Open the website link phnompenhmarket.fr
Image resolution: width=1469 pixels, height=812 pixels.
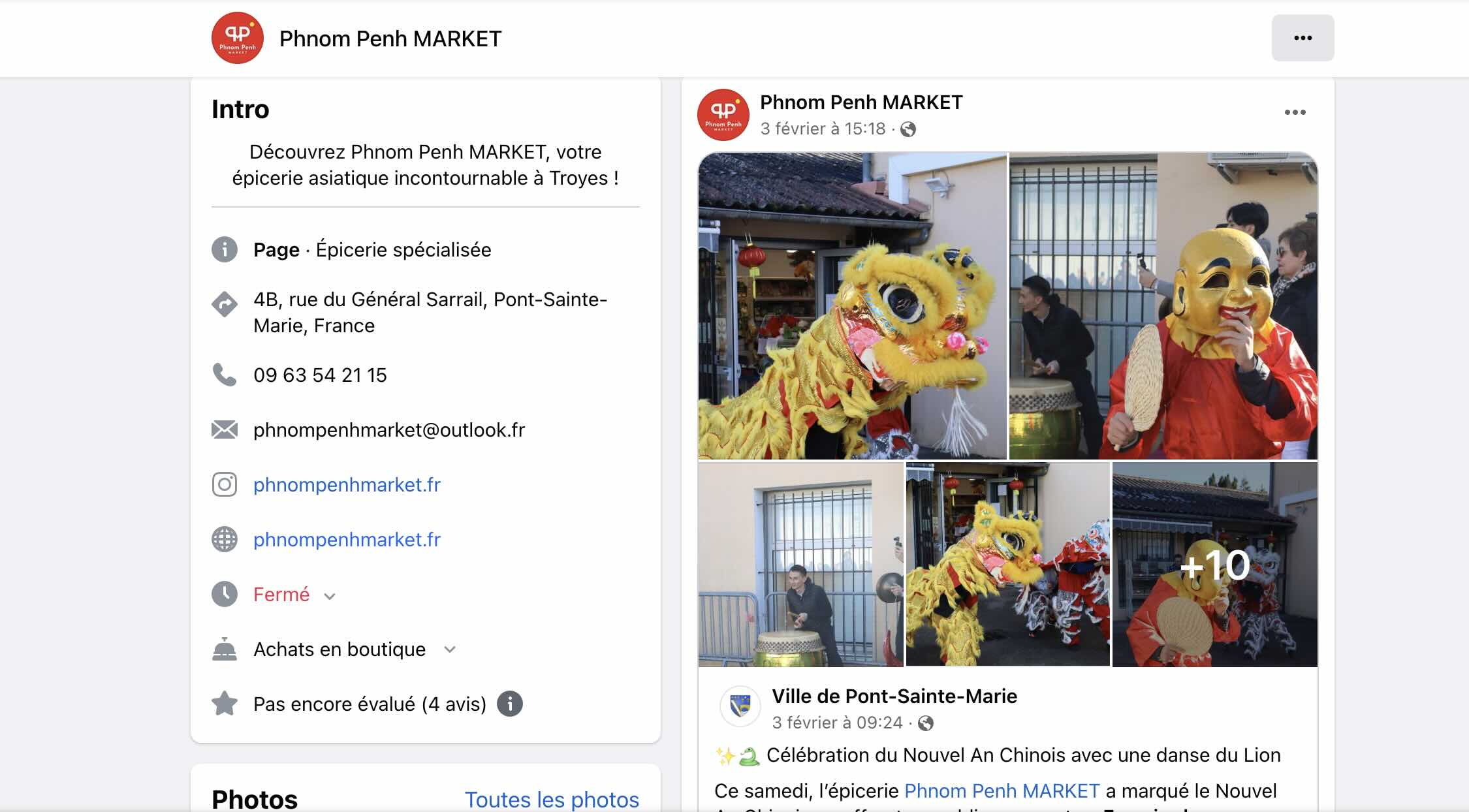tap(347, 539)
